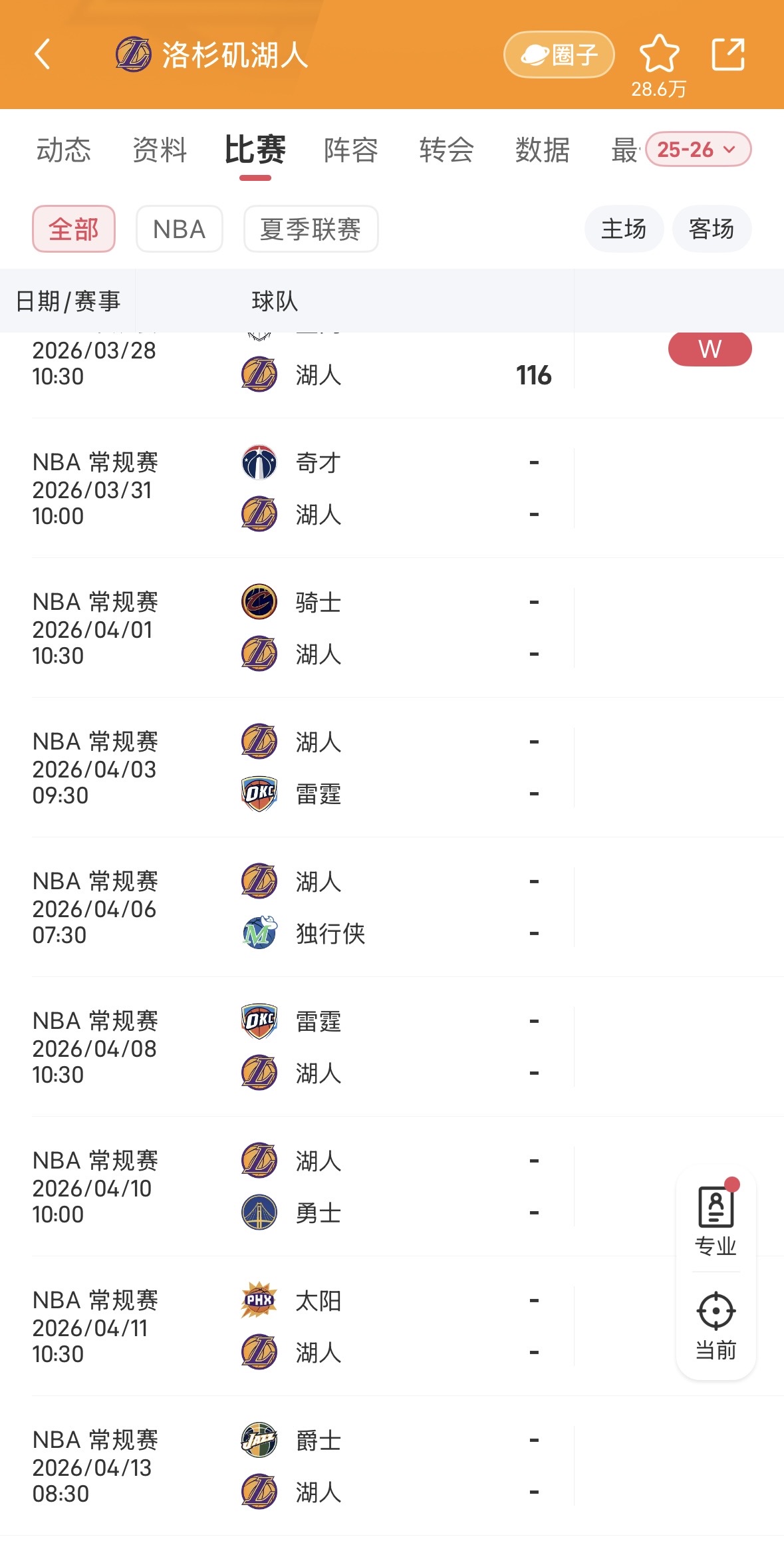
Task: Select the 全部 filter chip
Action: pyautogui.click(x=73, y=228)
